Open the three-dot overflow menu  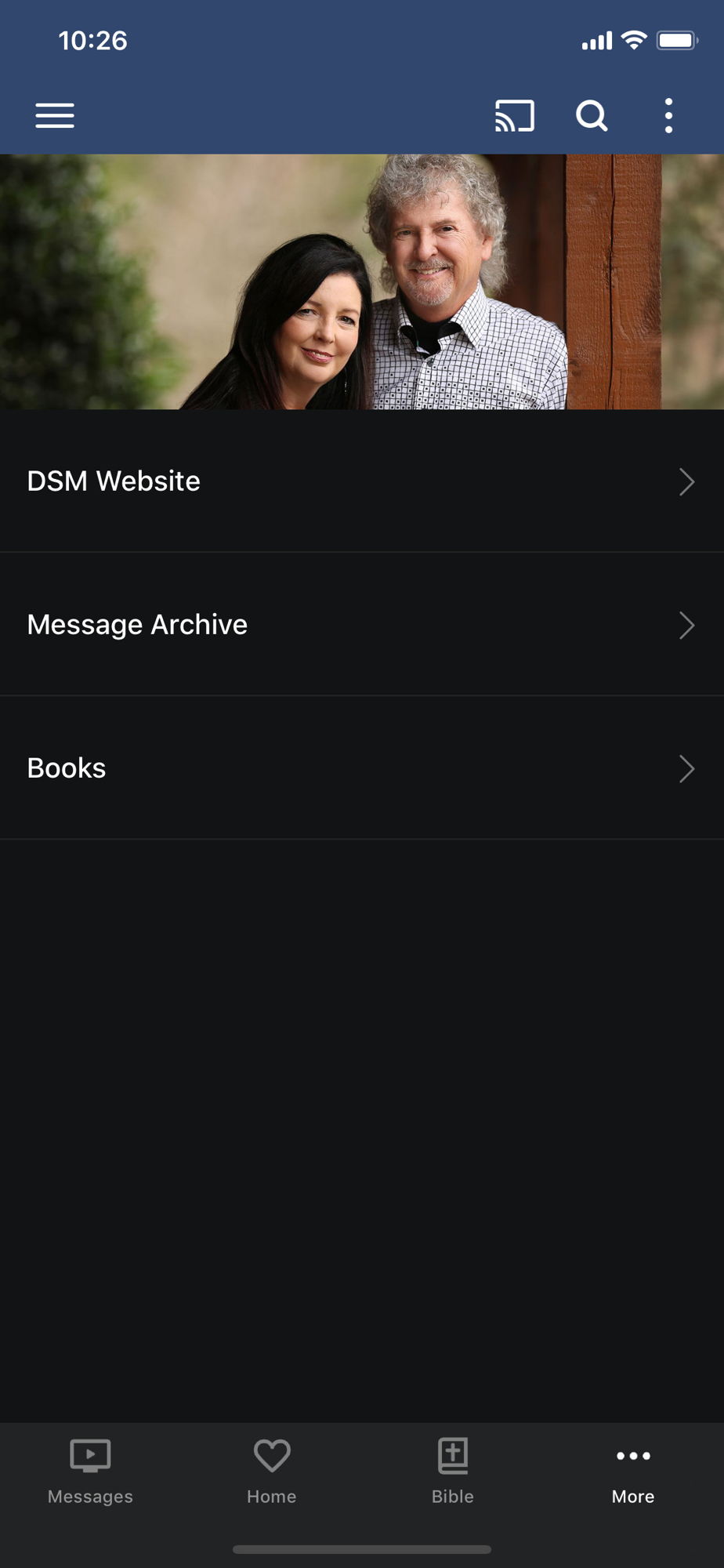coord(668,116)
